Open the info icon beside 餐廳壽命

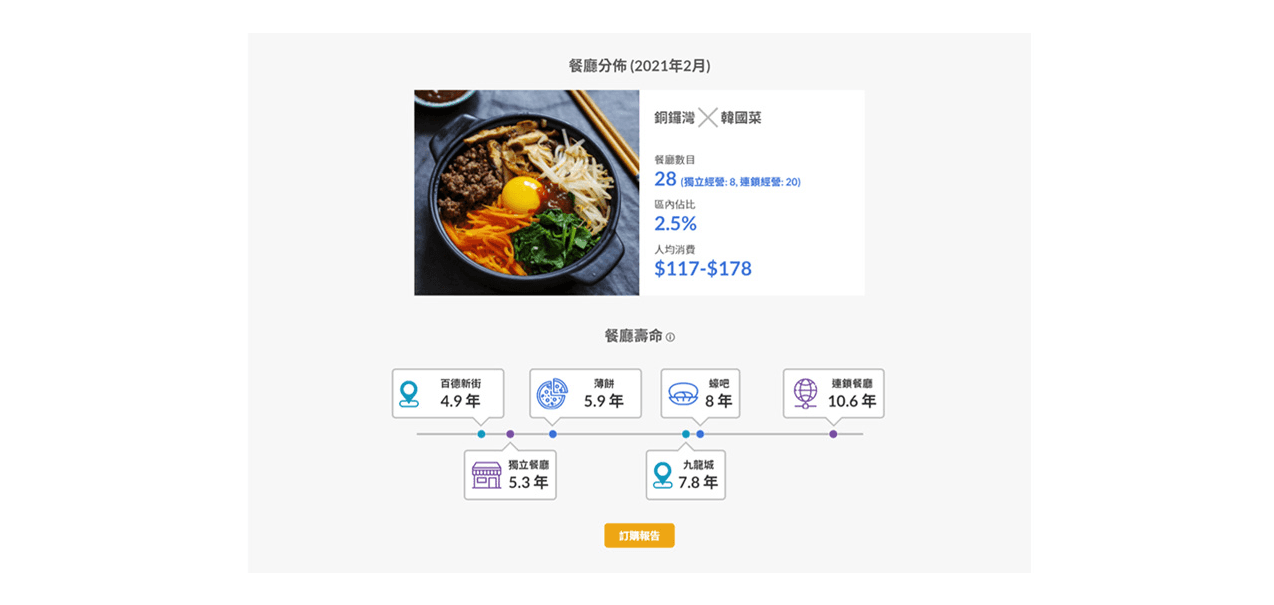[x=670, y=338]
